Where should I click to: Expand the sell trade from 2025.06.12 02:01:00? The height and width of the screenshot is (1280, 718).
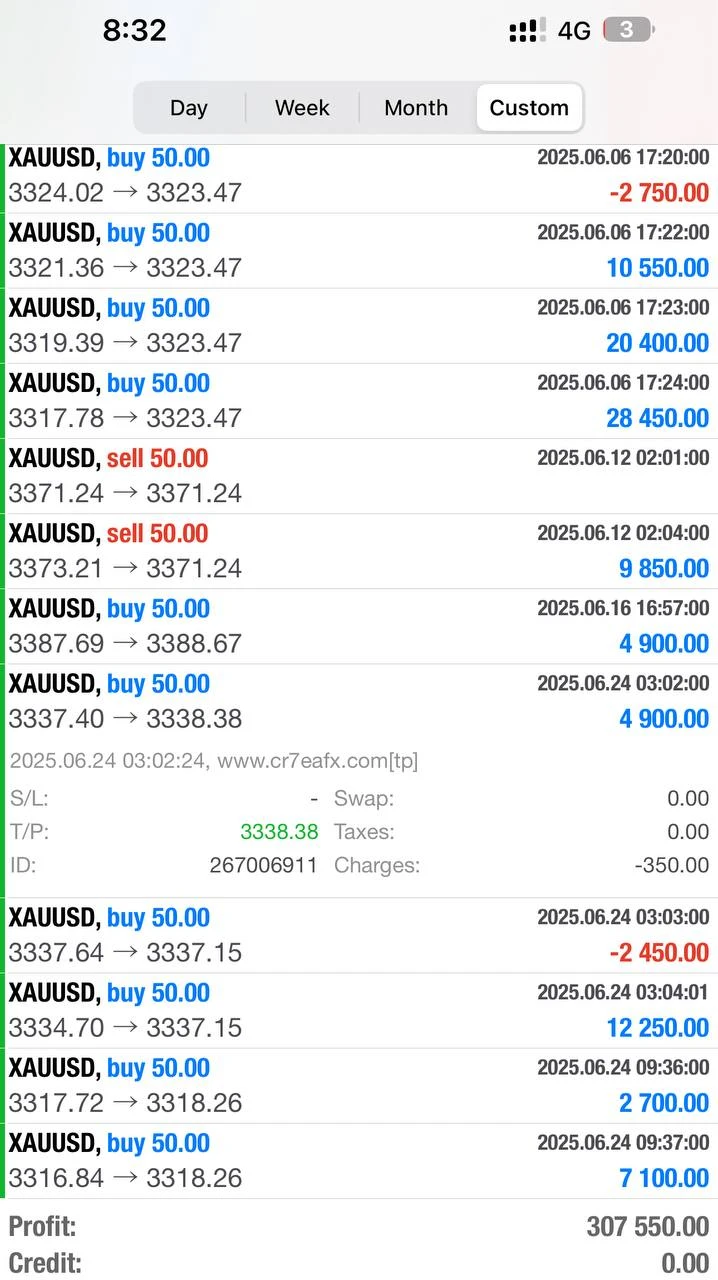point(359,475)
